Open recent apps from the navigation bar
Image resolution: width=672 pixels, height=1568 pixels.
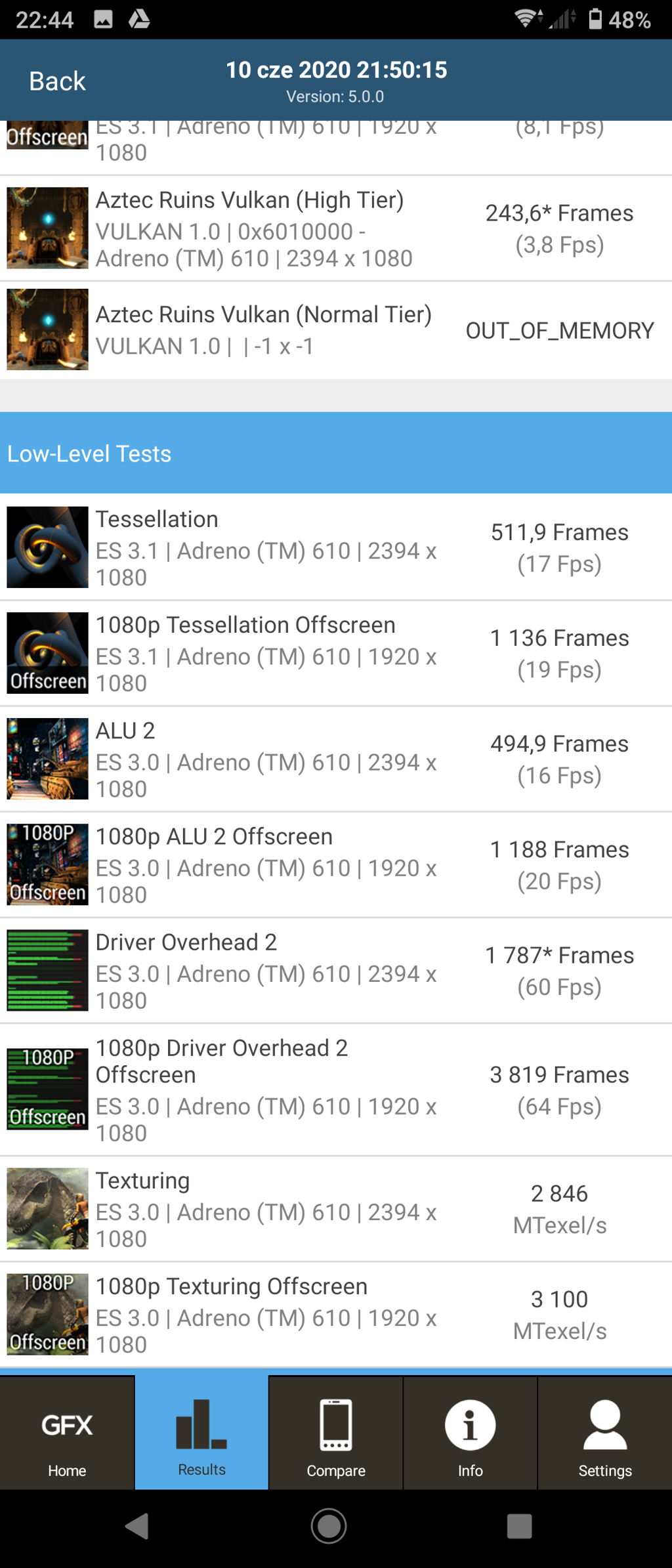(x=519, y=1526)
